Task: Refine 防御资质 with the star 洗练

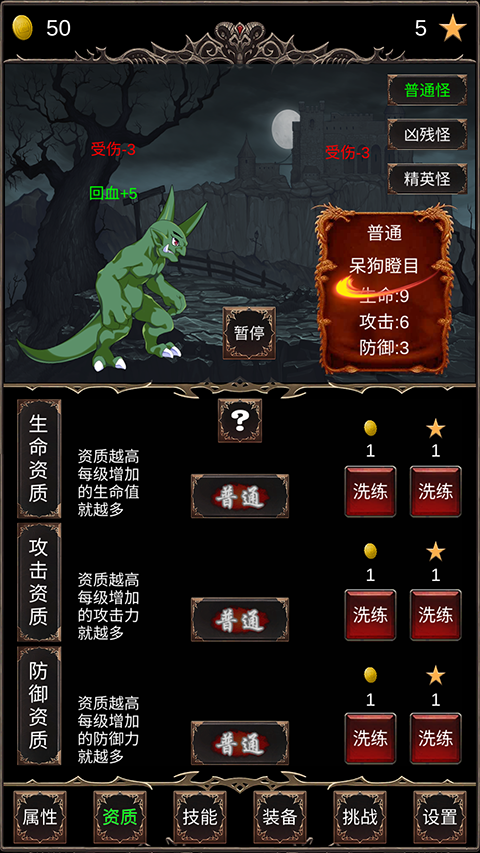Action: click(x=435, y=738)
